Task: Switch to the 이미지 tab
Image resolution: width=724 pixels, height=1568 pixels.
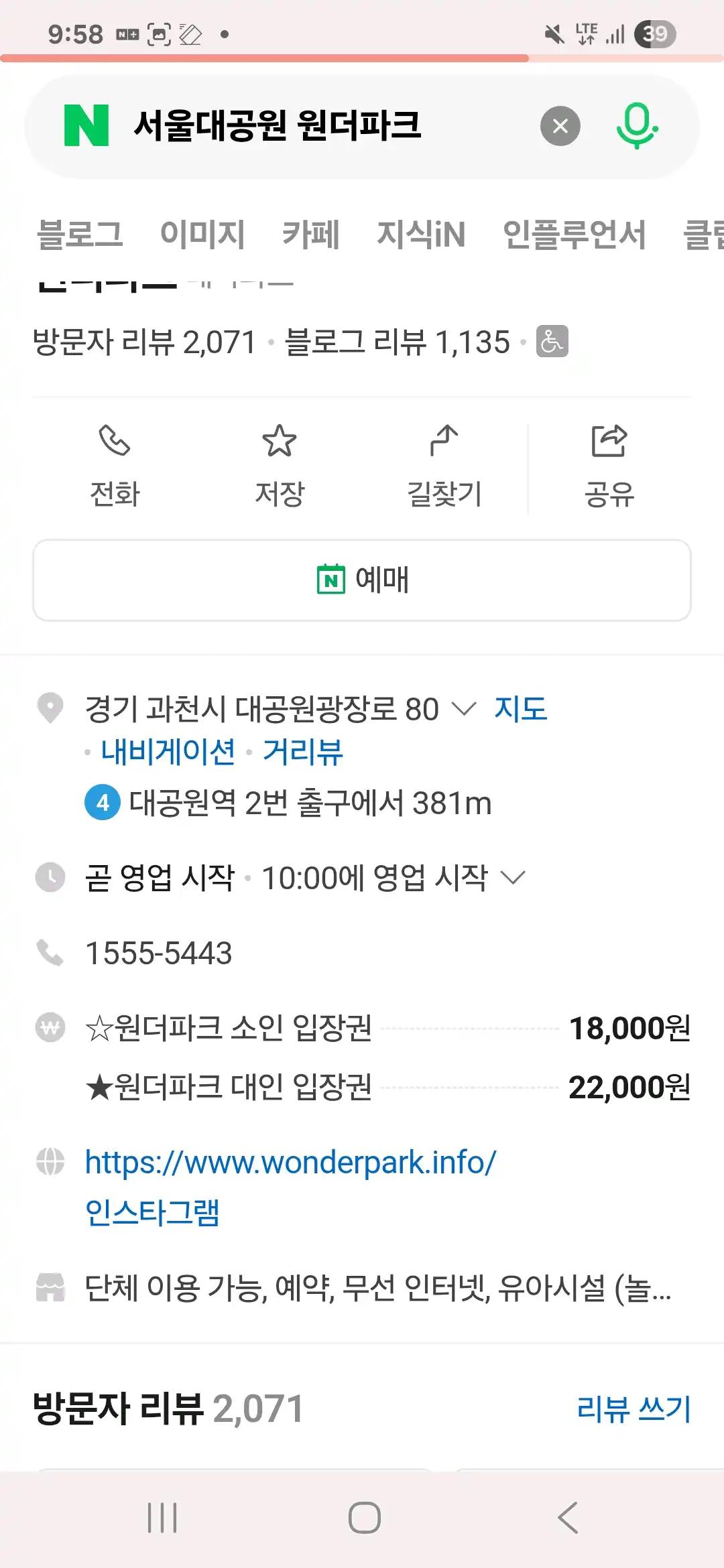Action: tap(202, 233)
